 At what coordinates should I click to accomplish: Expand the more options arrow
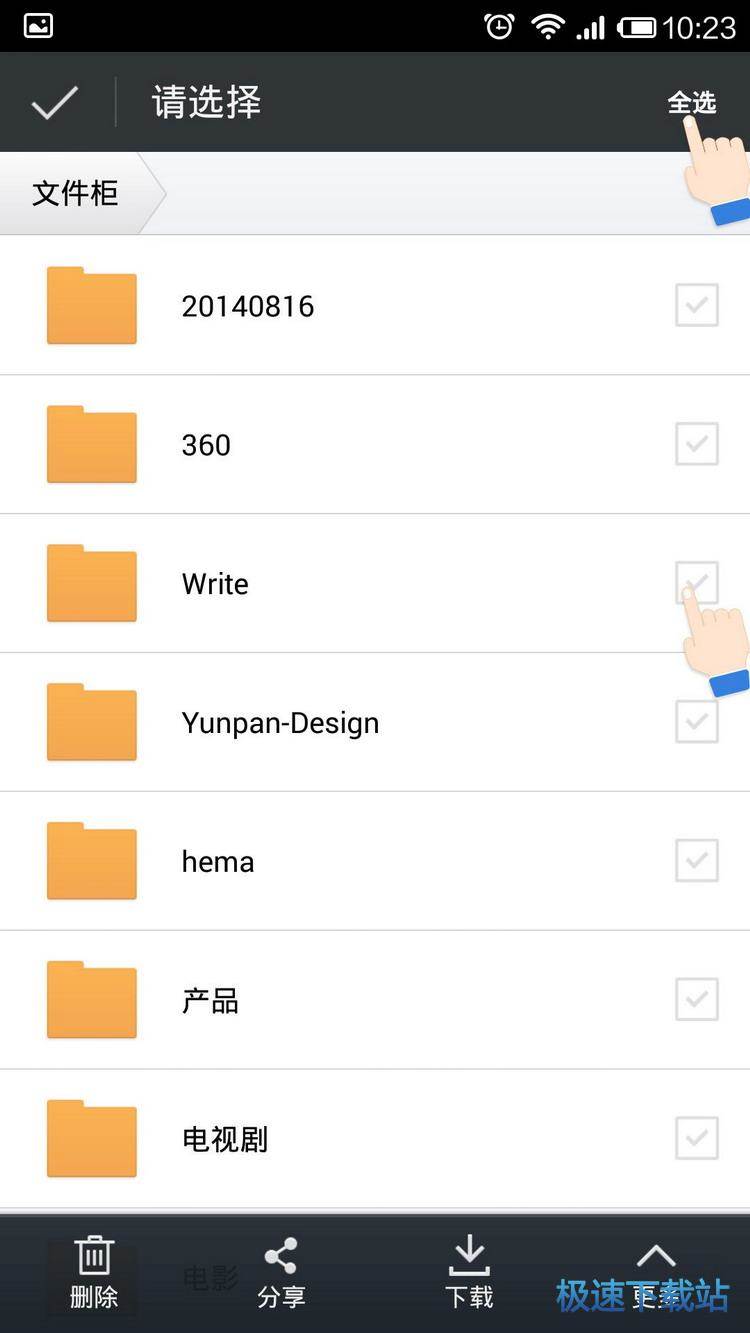coord(656,1260)
